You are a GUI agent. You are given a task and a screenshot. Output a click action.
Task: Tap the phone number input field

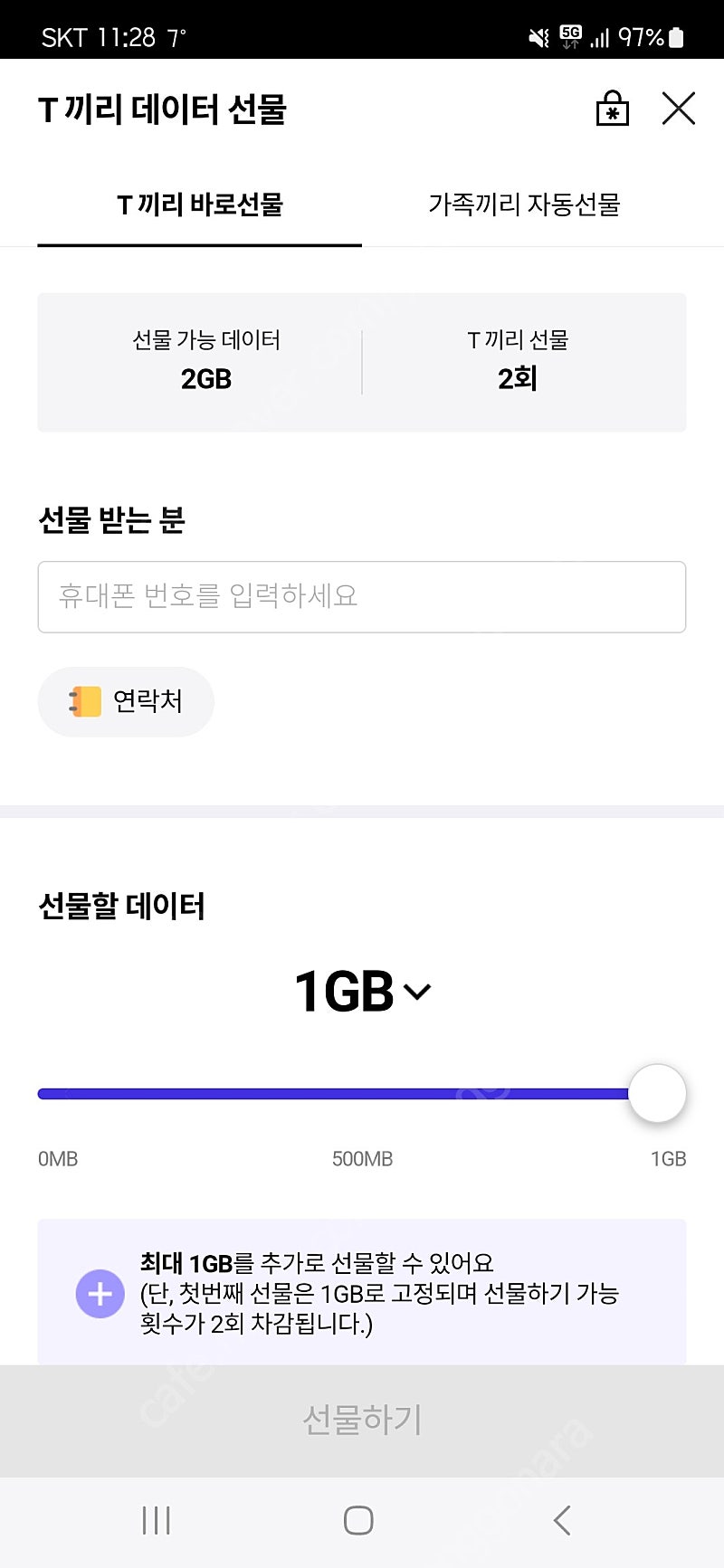coord(362,597)
